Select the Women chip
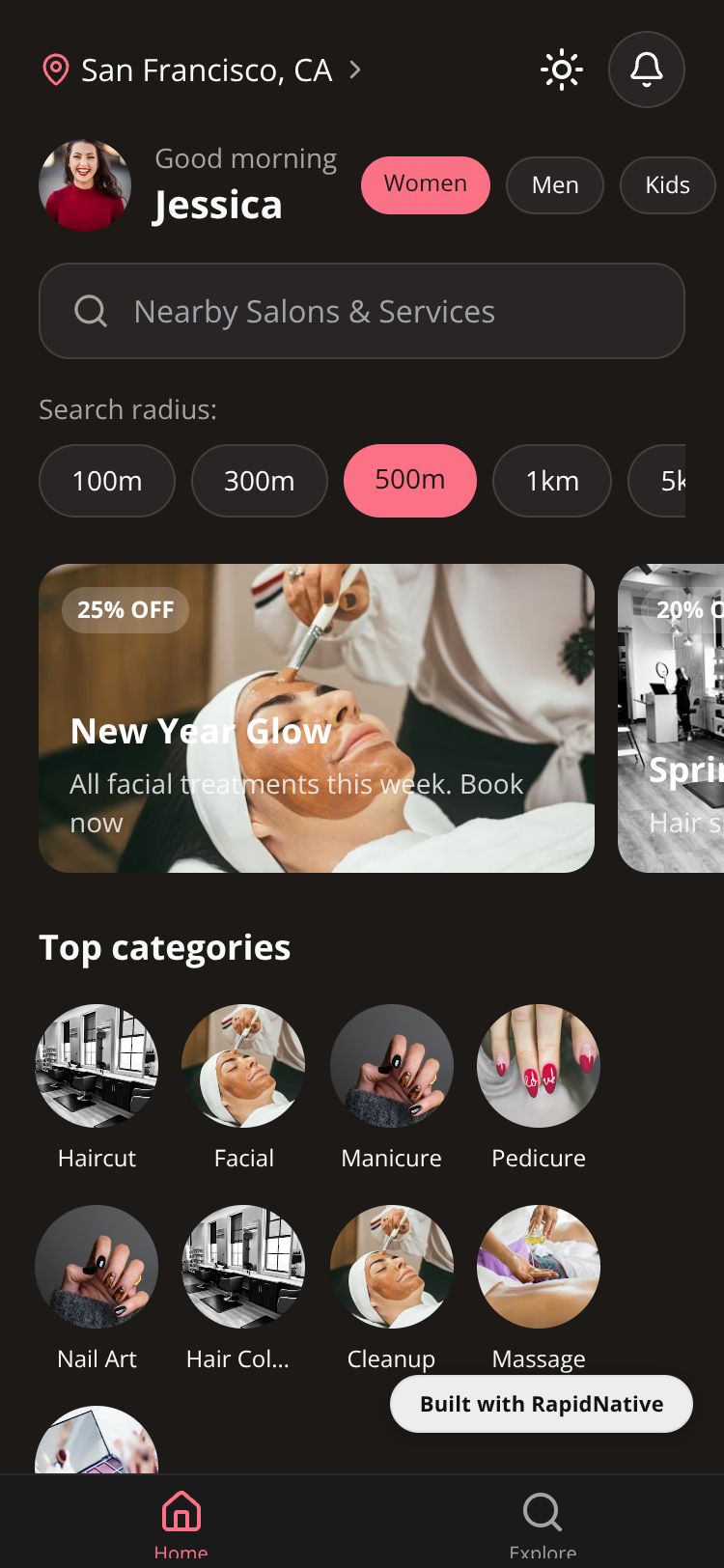The height and width of the screenshot is (1568, 724). click(x=425, y=184)
